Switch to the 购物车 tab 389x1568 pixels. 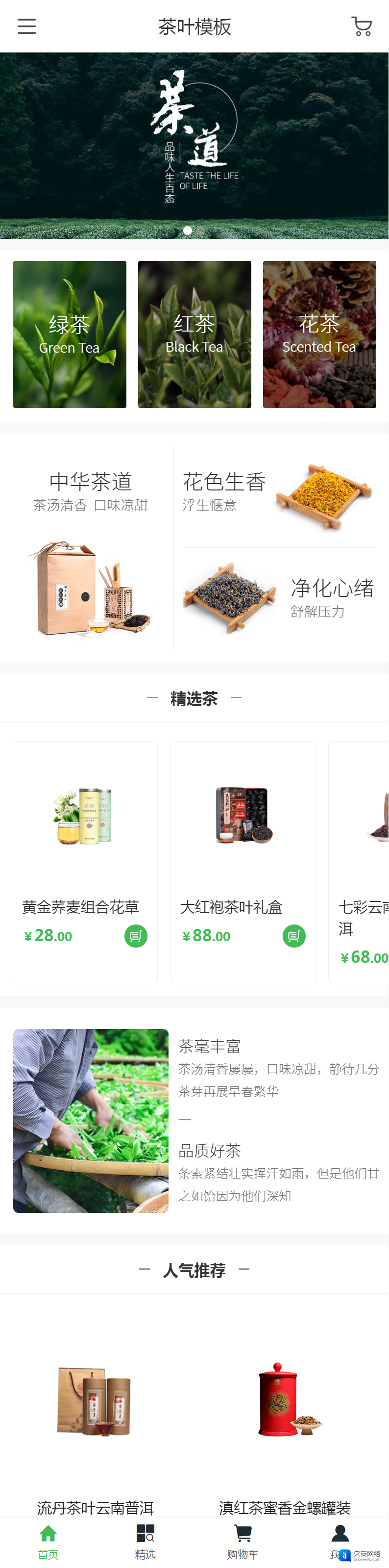click(x=243, y=1541)
